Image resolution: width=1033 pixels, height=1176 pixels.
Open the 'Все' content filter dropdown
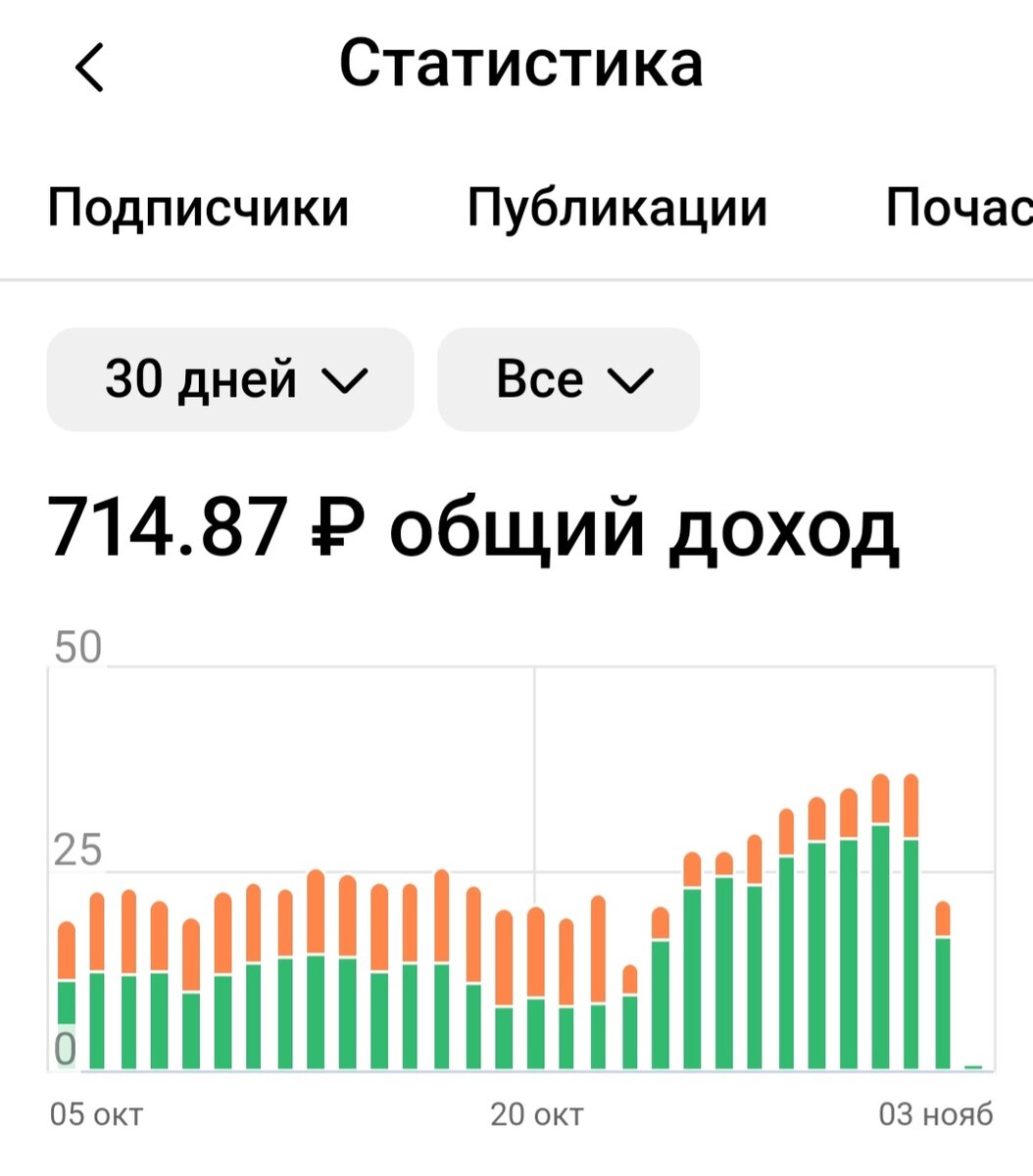tap(568, 380)
